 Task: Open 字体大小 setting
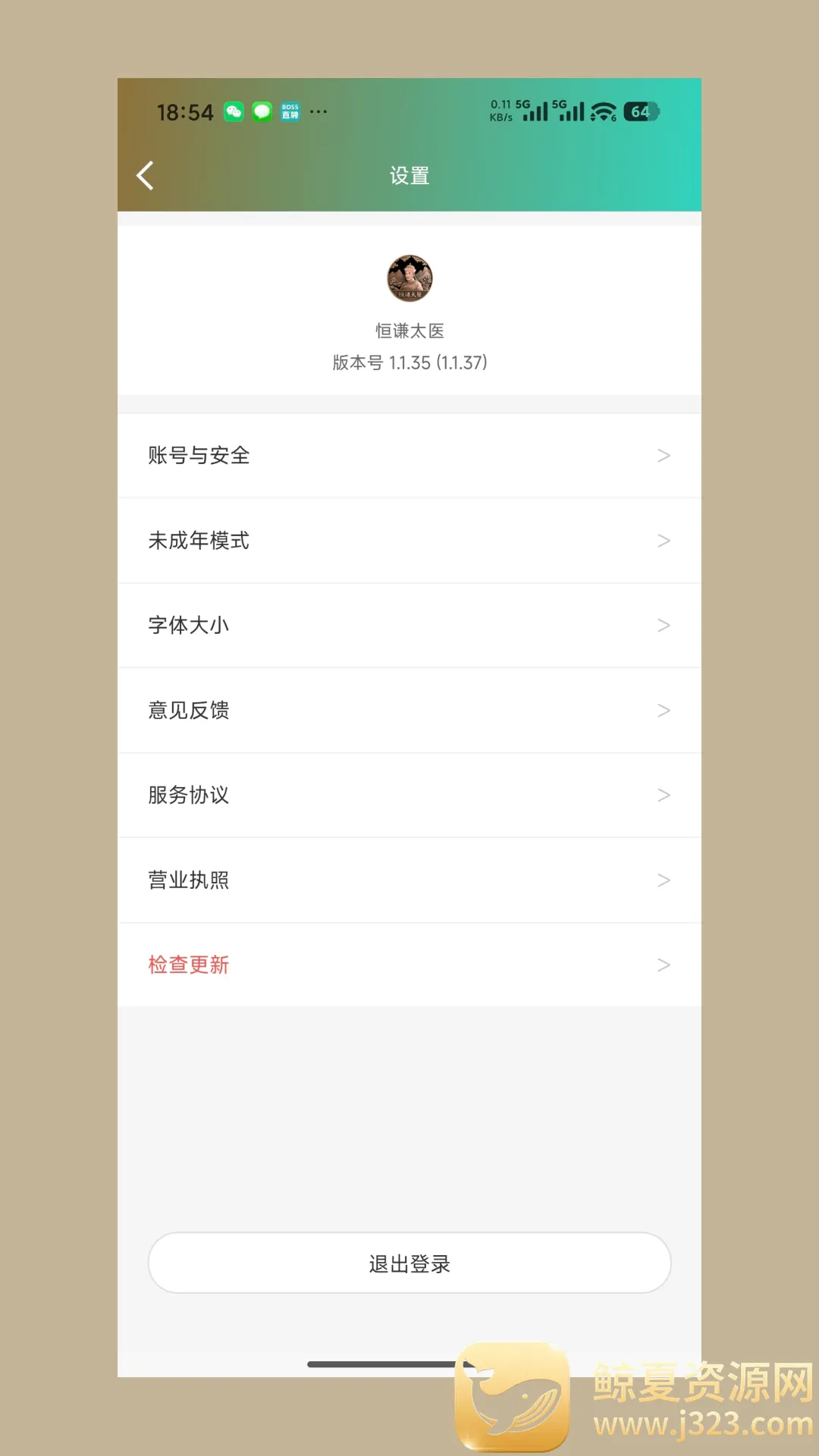408,626
